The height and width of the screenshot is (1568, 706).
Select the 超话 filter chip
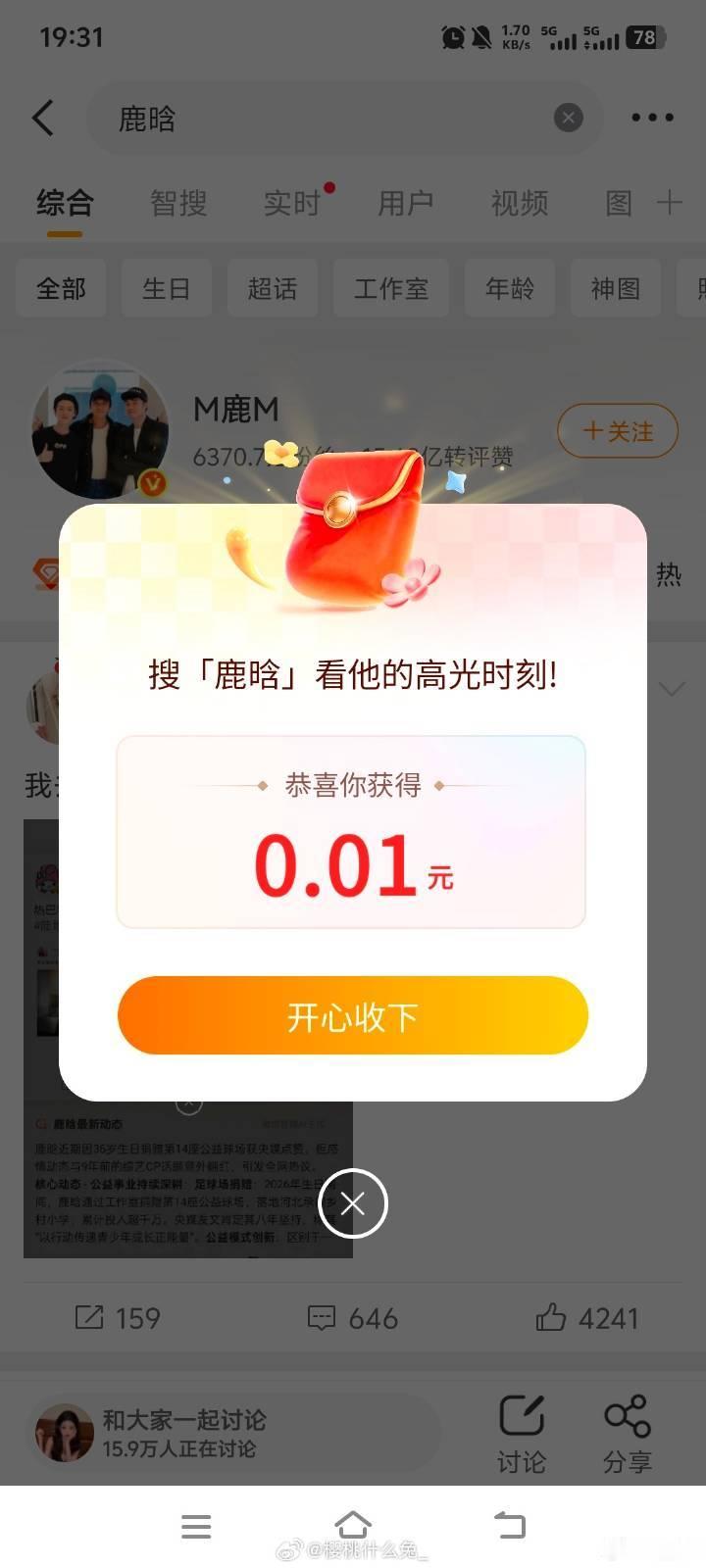click(272, 288)
